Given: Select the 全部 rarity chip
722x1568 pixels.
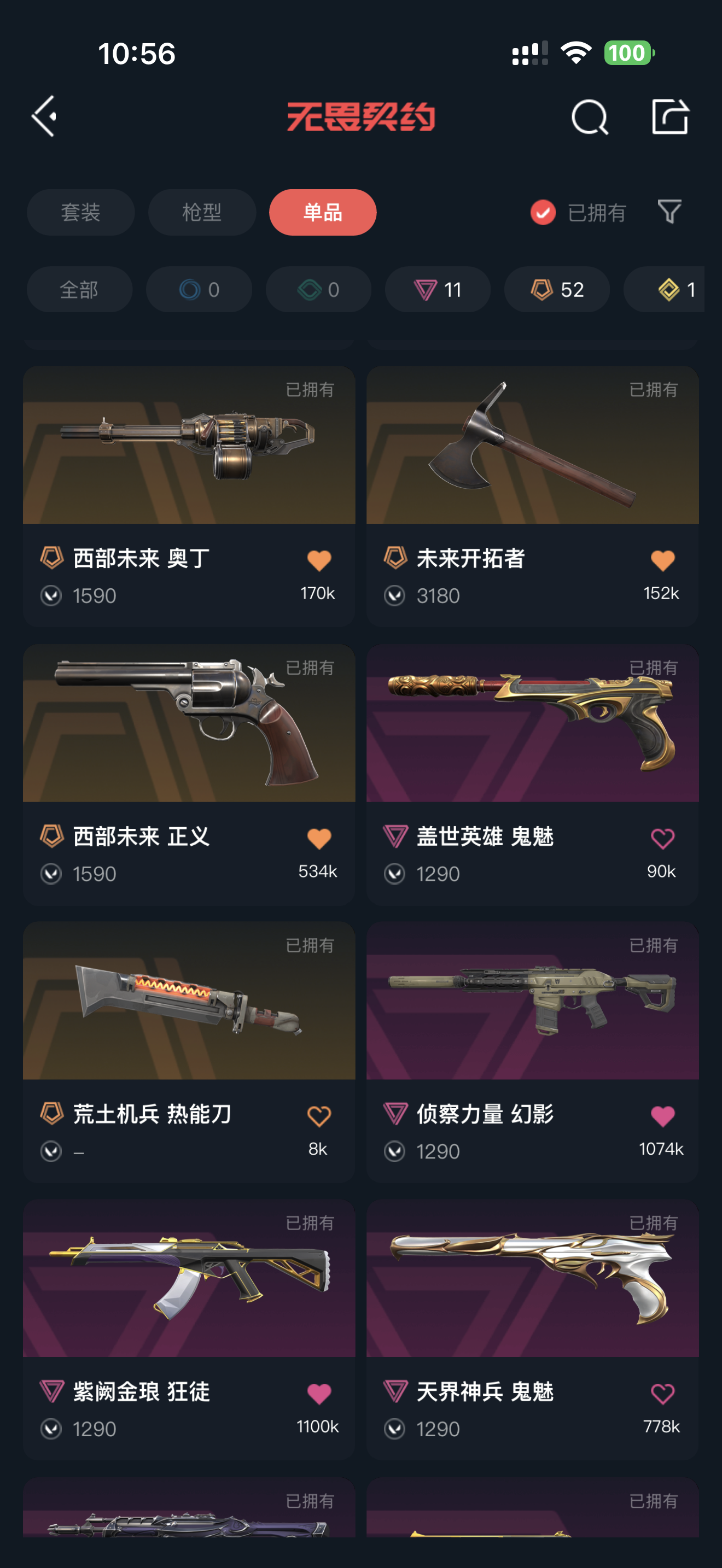Looking at the screenshot, I should click(x=79, y=289).
